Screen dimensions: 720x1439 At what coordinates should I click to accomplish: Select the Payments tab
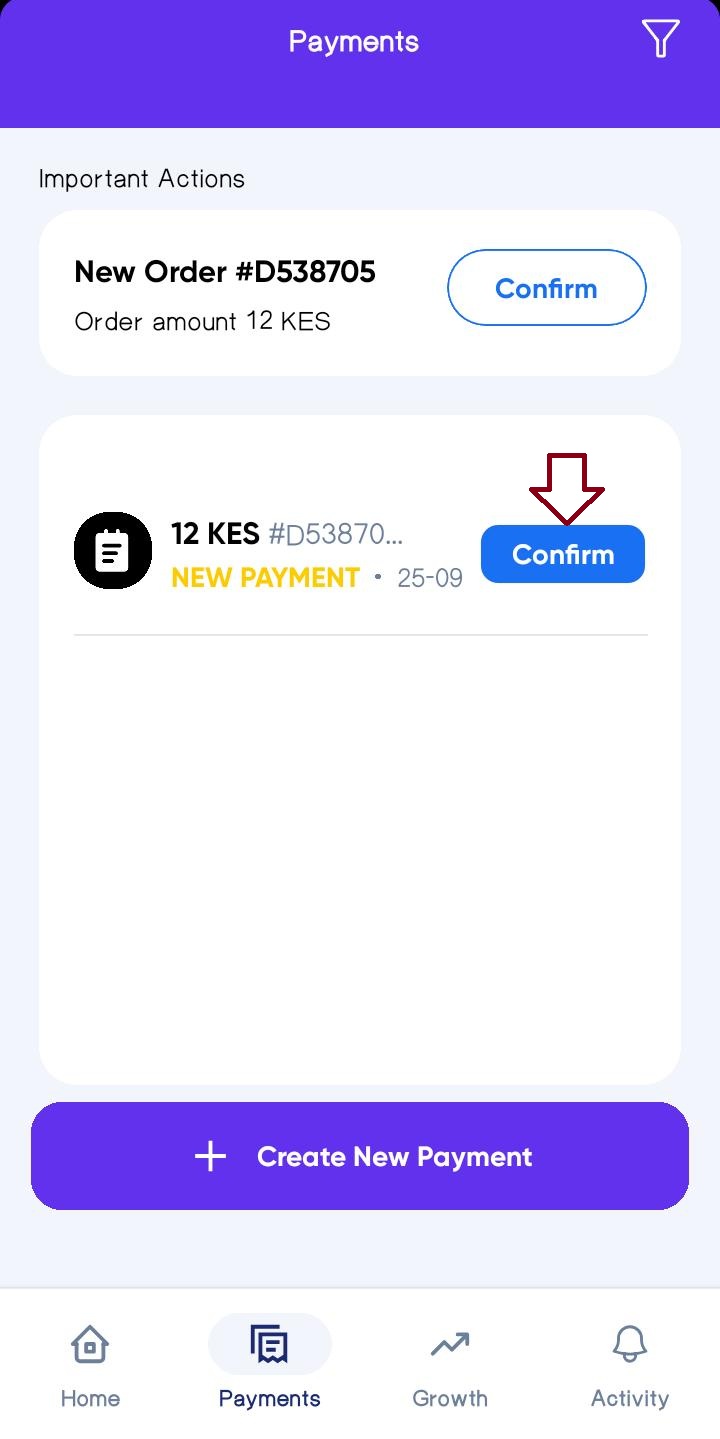click(x=270, y=1366)
